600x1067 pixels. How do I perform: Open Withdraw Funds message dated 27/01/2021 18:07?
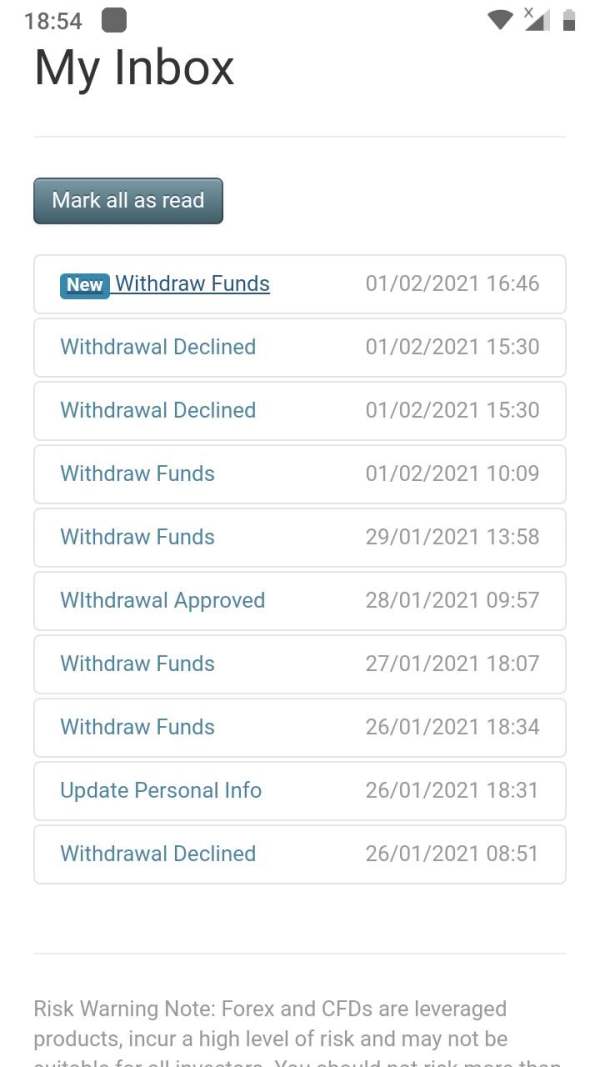click(x=299, y=664)
